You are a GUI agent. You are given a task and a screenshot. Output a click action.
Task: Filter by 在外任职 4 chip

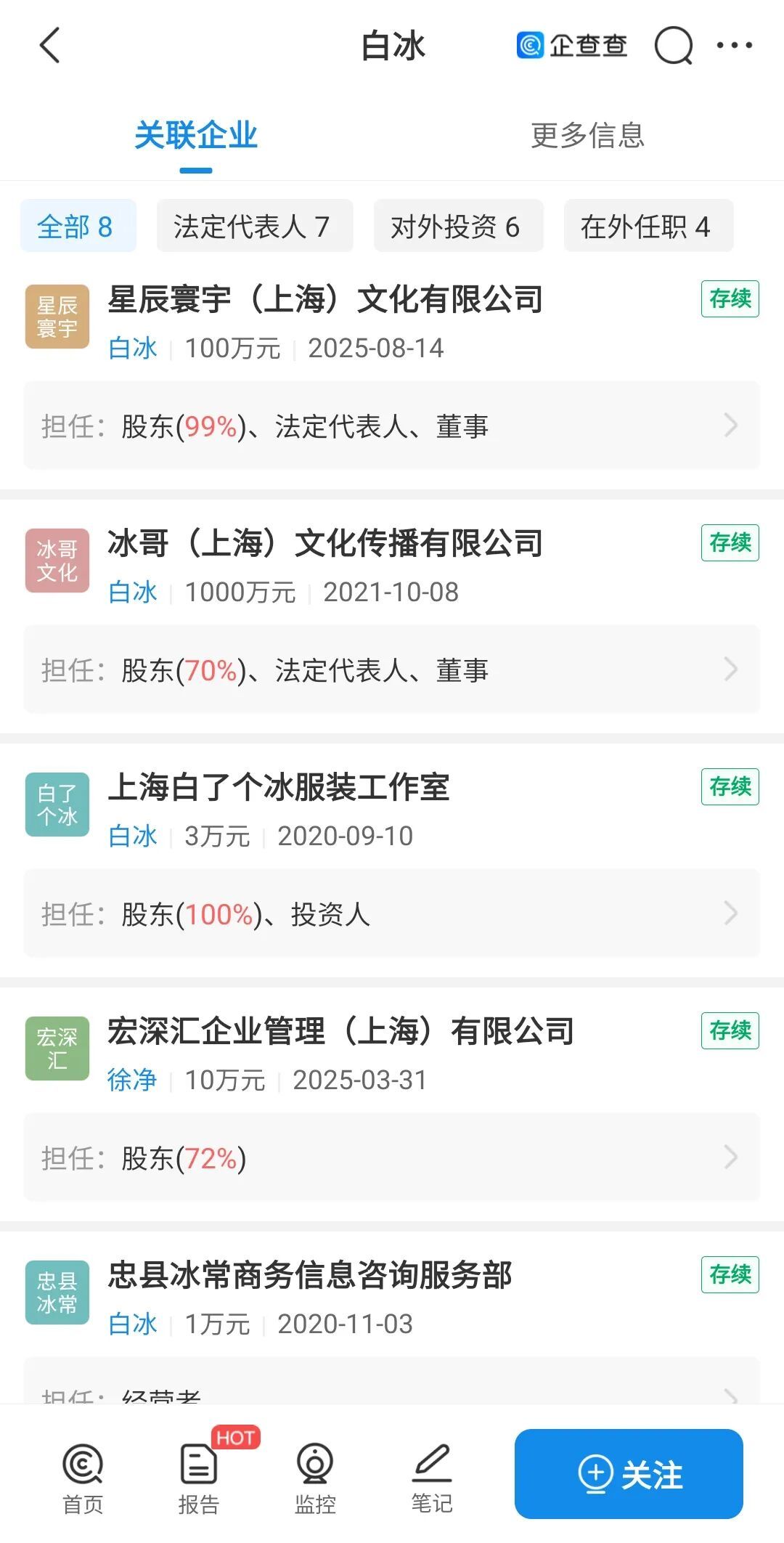(648, 227)
